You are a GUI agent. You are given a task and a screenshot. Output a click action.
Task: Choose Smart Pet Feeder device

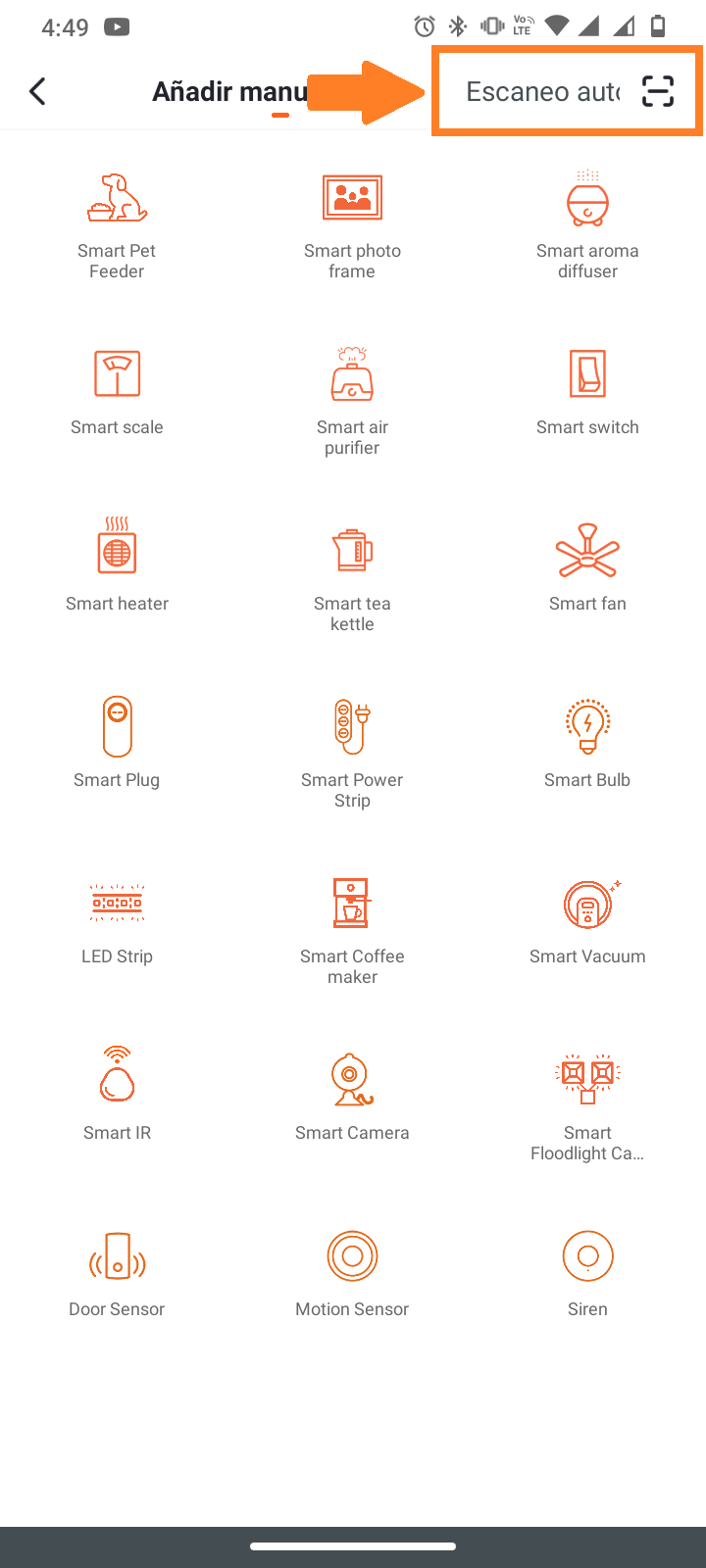tap(117, 225)
